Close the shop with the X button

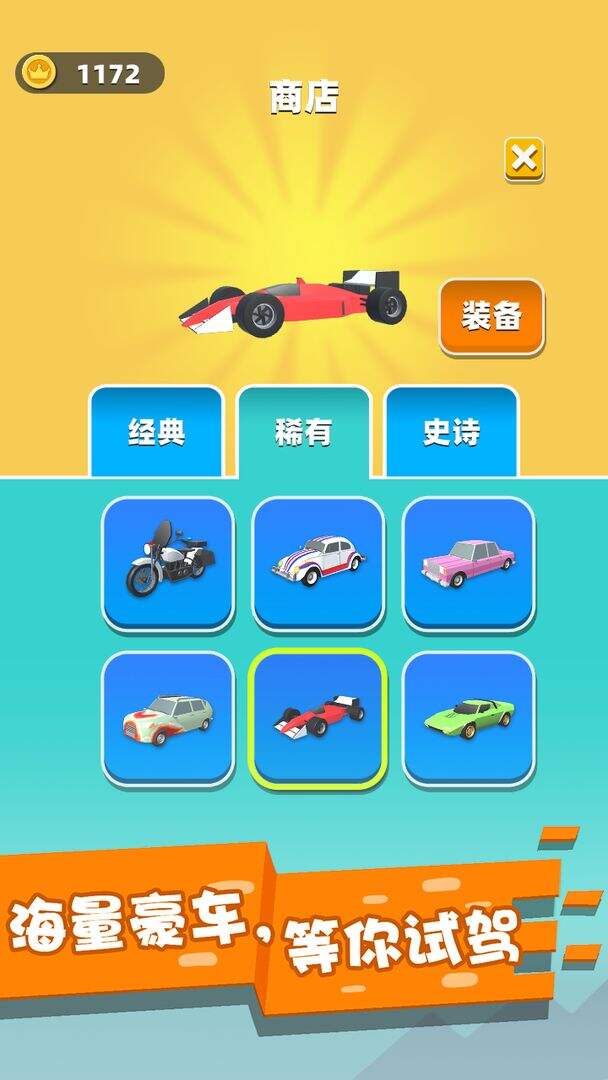pos(524,159)
